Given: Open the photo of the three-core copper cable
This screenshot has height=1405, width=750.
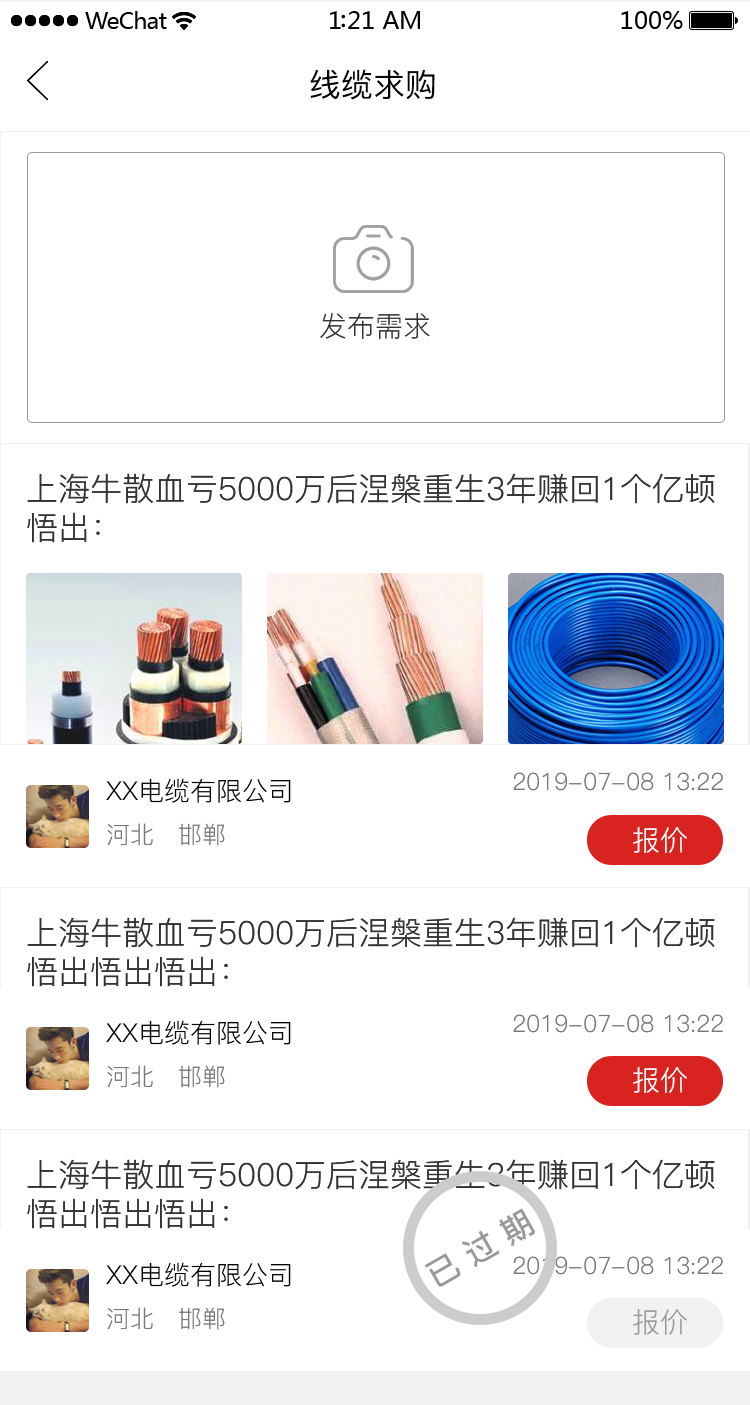Looking at the screenshot, I should [x=134, y=658].
